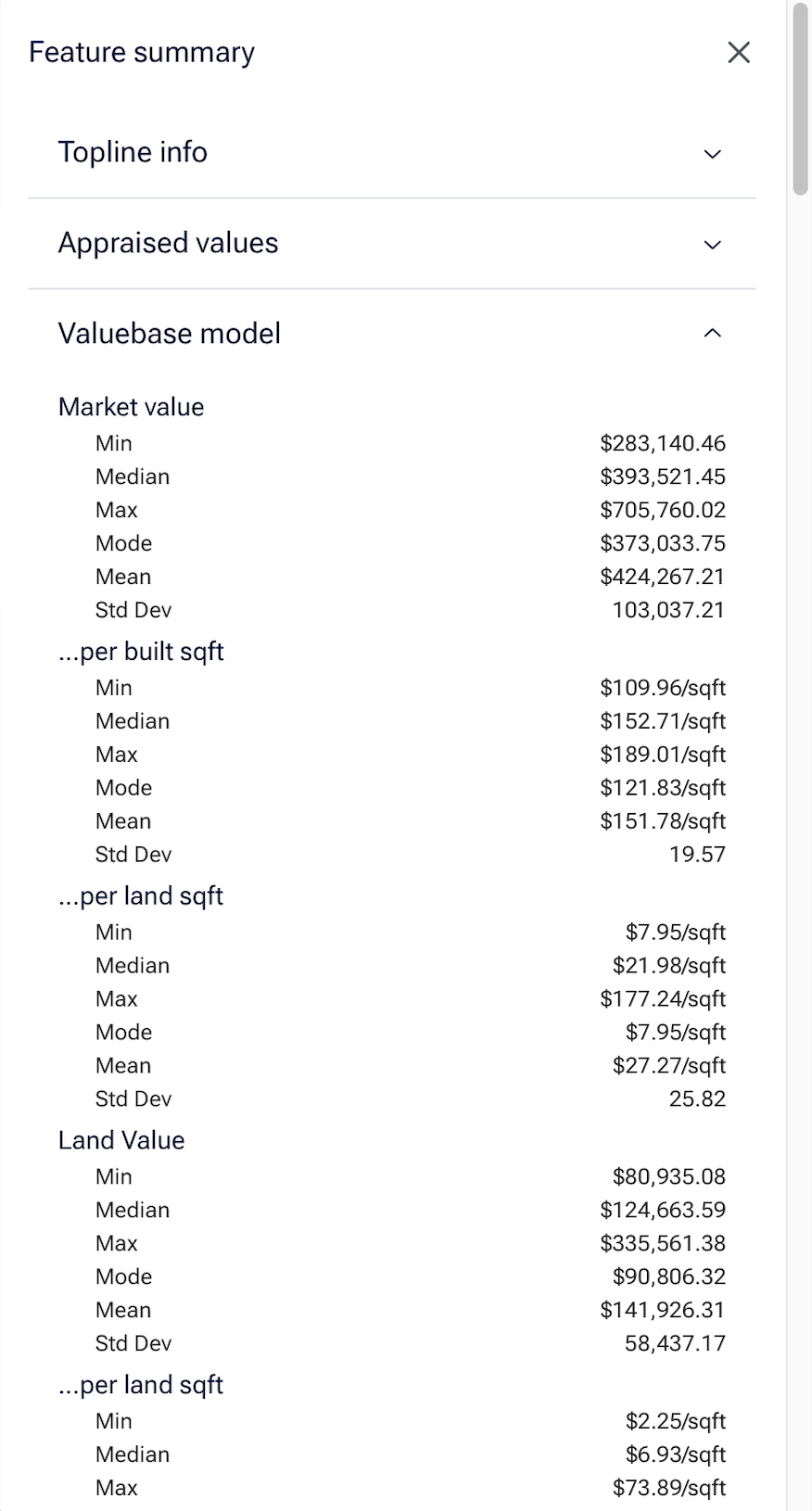Click the Valuebase model section title
The width and height of the screenshot is (812, 1511).
coord(170,334)
